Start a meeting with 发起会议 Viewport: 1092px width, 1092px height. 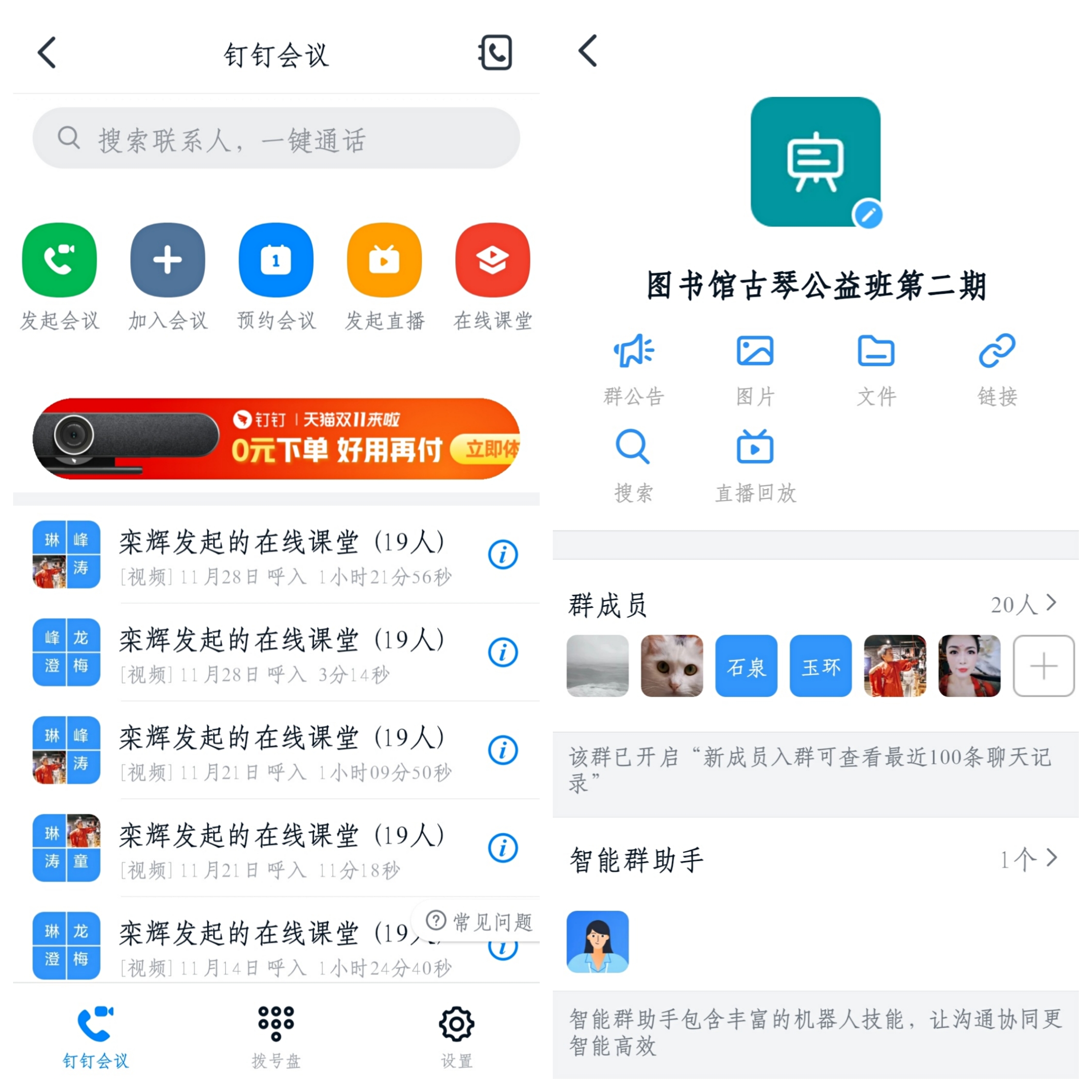point(59,261)
